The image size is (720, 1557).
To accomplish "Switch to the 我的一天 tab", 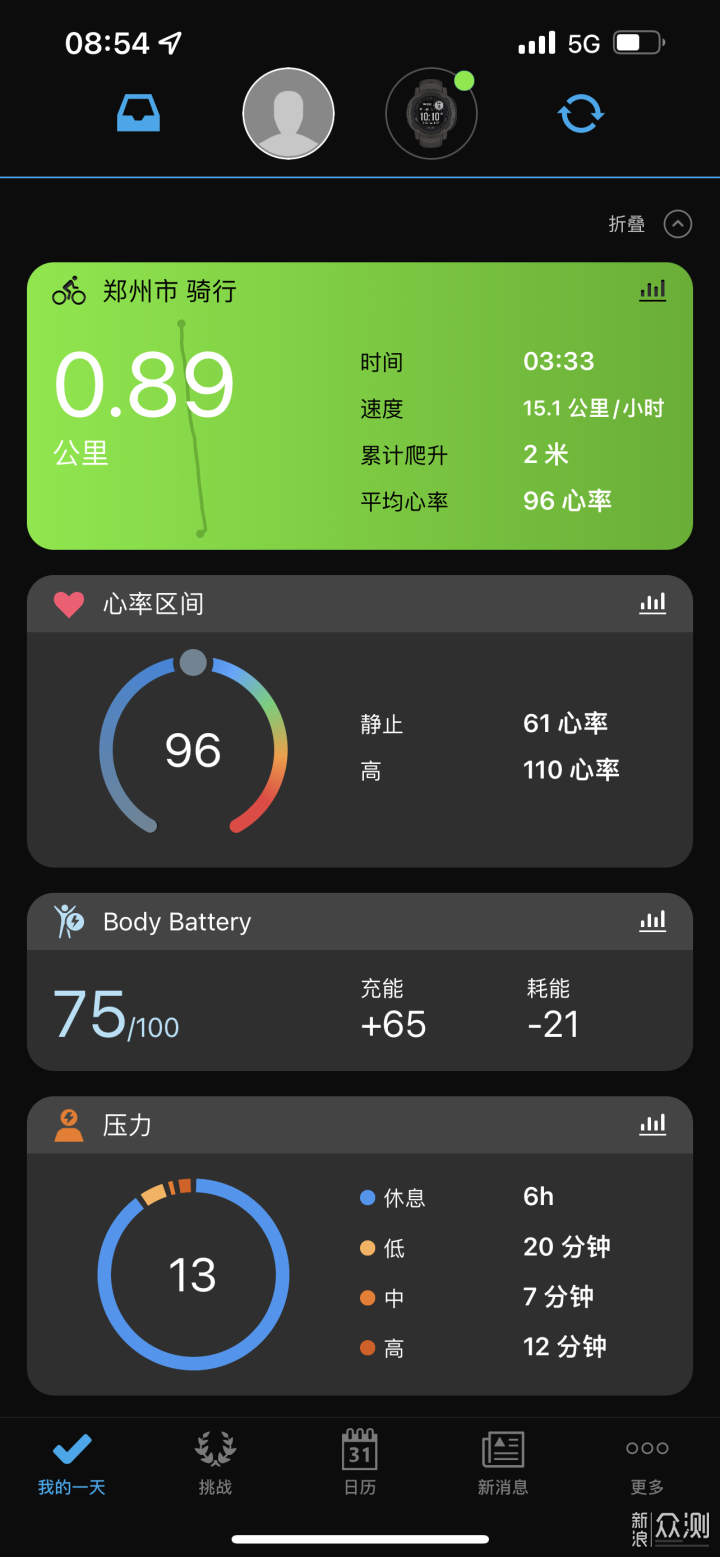I will coord(71,1463).
